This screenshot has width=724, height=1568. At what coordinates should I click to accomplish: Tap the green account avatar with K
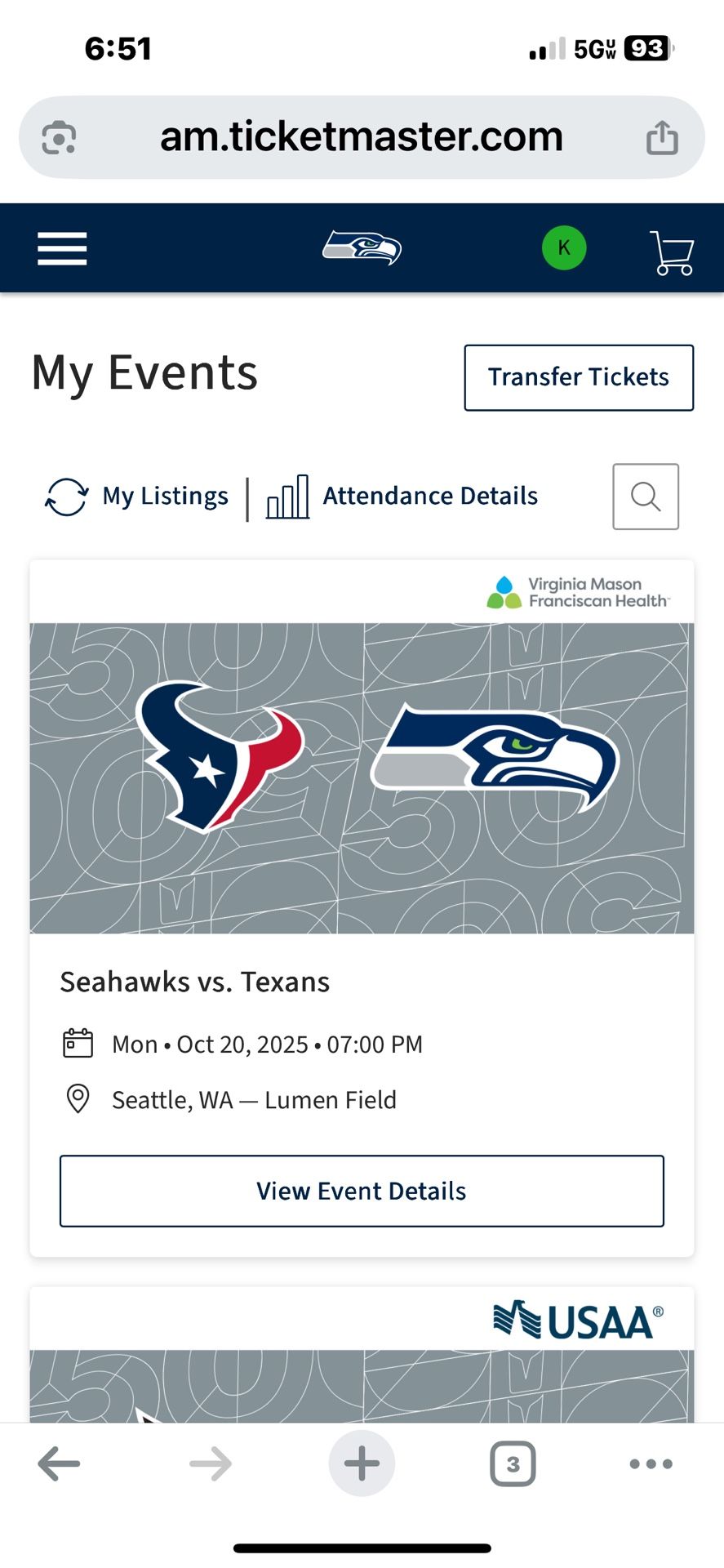(x=563, y=247)
